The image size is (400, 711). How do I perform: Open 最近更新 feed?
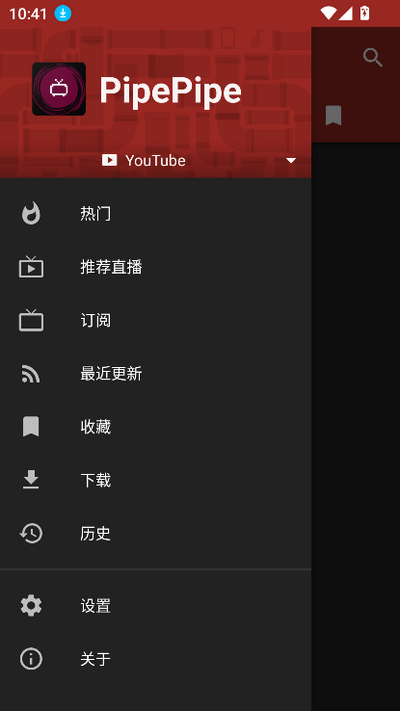point(156,374)
